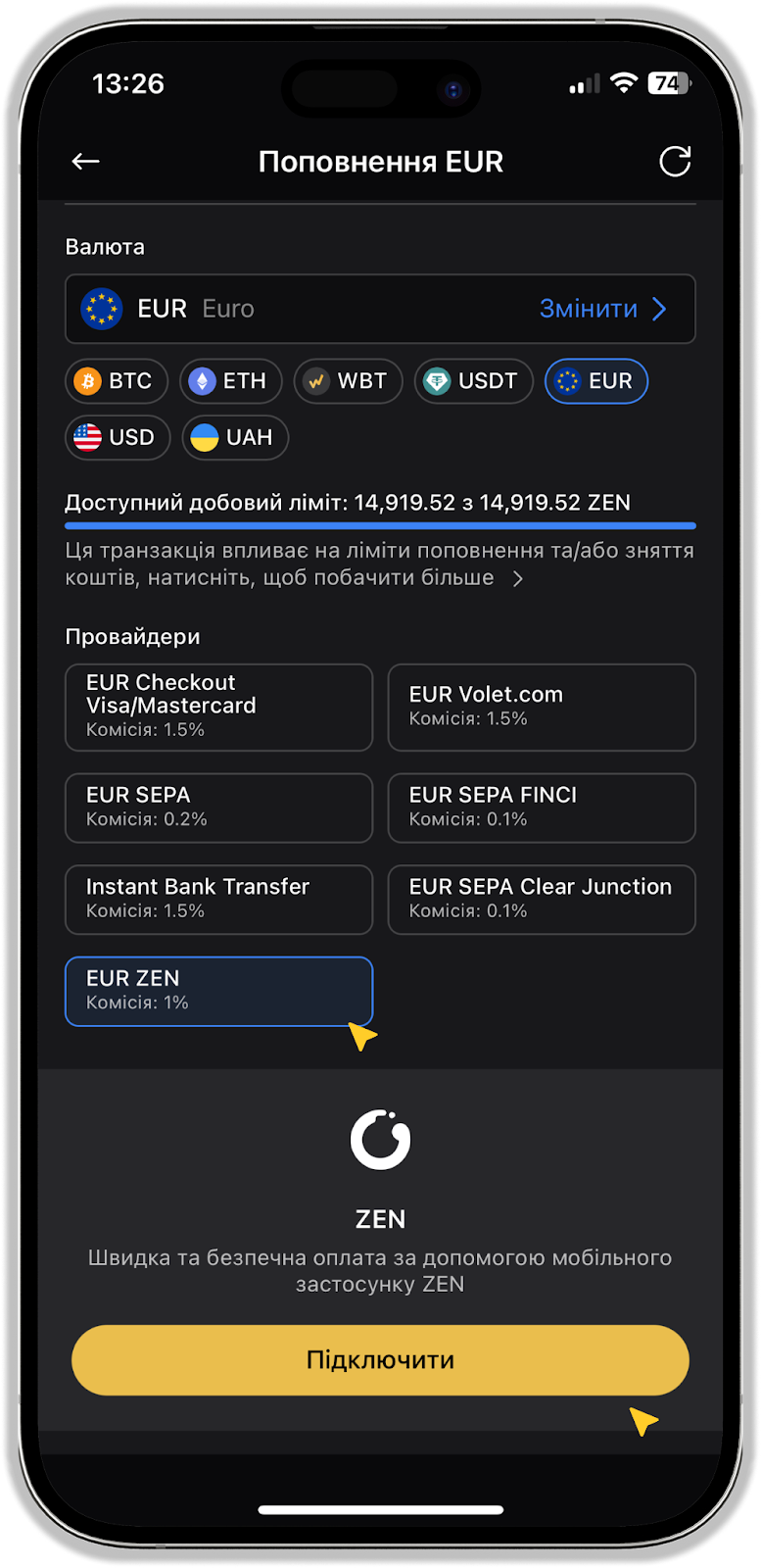Choose Instant Bank Transfer provider
This screenshot has height=1568, width=761.
pos(218,899)
